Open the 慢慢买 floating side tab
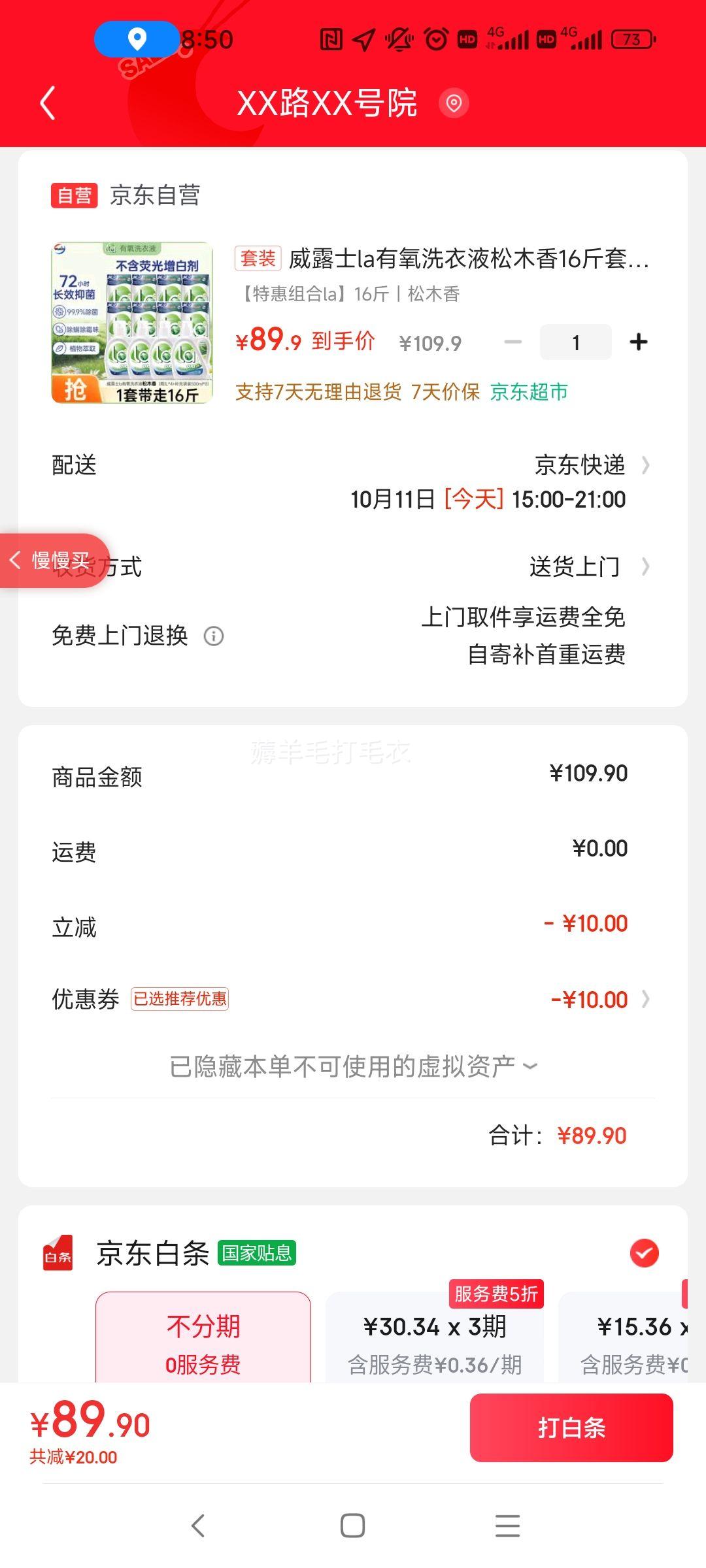 pos(54,561)
